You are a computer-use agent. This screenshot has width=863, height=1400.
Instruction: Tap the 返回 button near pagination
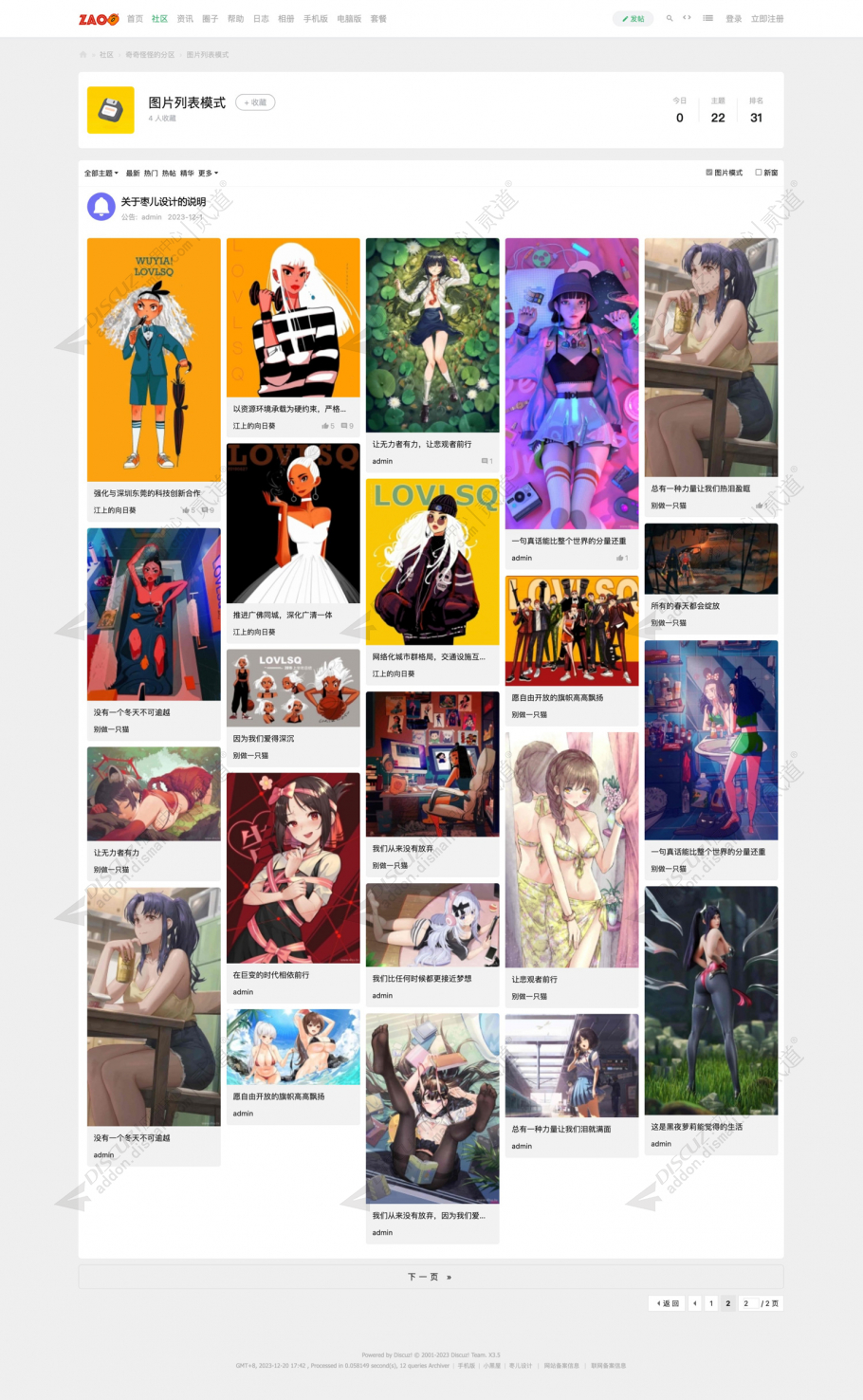(668, 1303)
